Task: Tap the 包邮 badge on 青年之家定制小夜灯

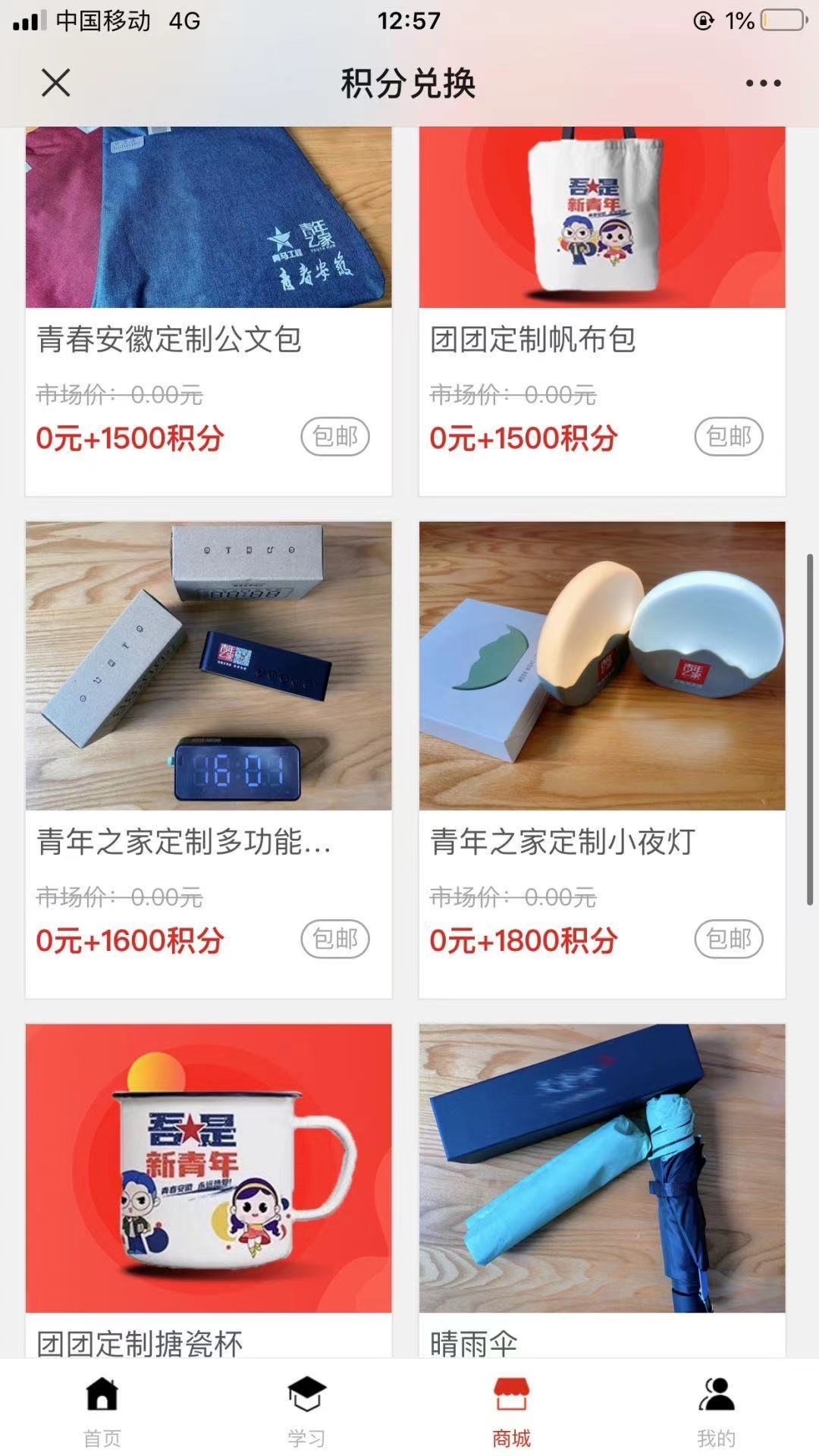Action: point(730,939)
